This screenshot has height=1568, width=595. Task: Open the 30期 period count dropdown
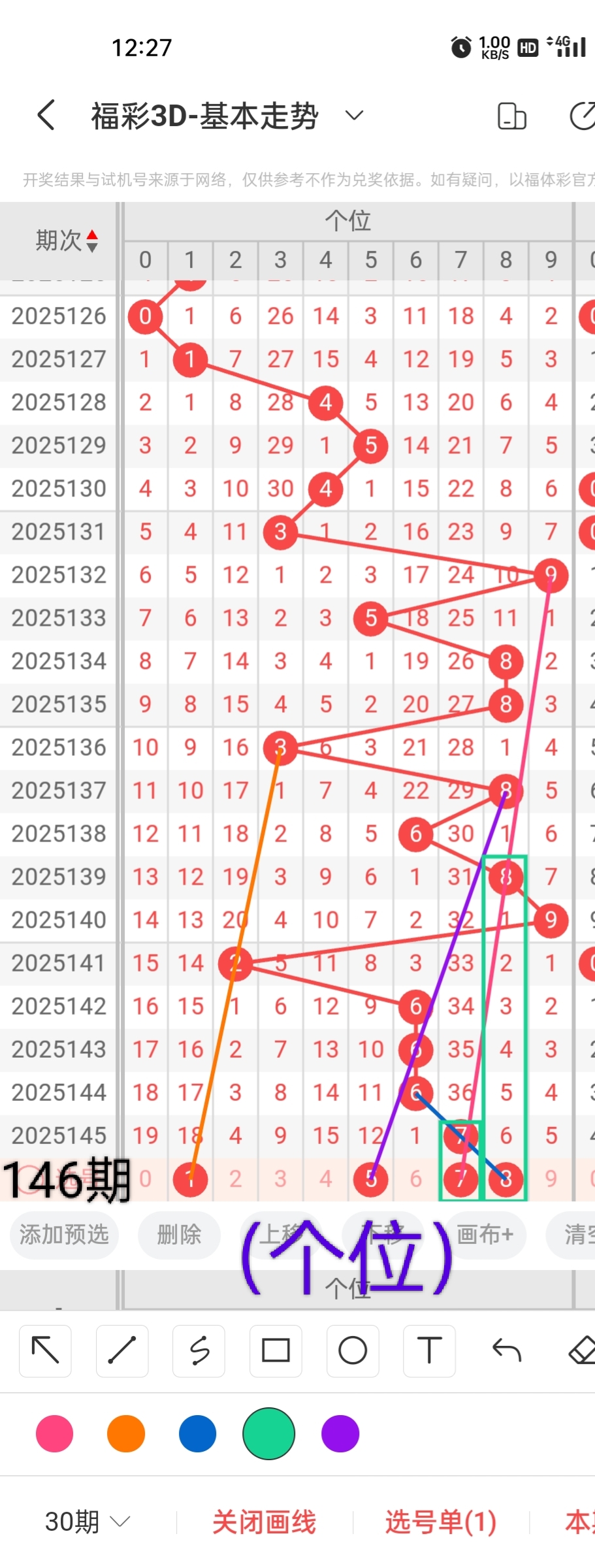[88, 1522]
